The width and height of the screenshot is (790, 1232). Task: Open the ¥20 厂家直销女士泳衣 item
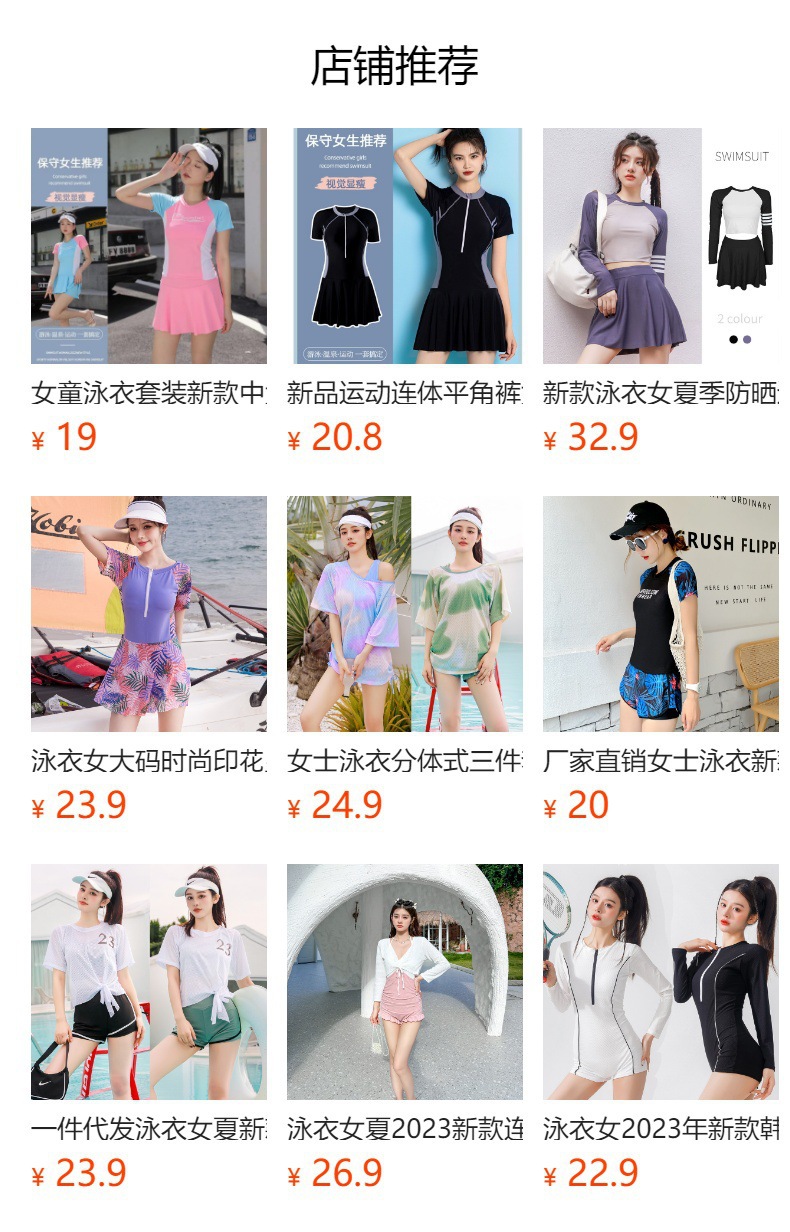(661, 659)
